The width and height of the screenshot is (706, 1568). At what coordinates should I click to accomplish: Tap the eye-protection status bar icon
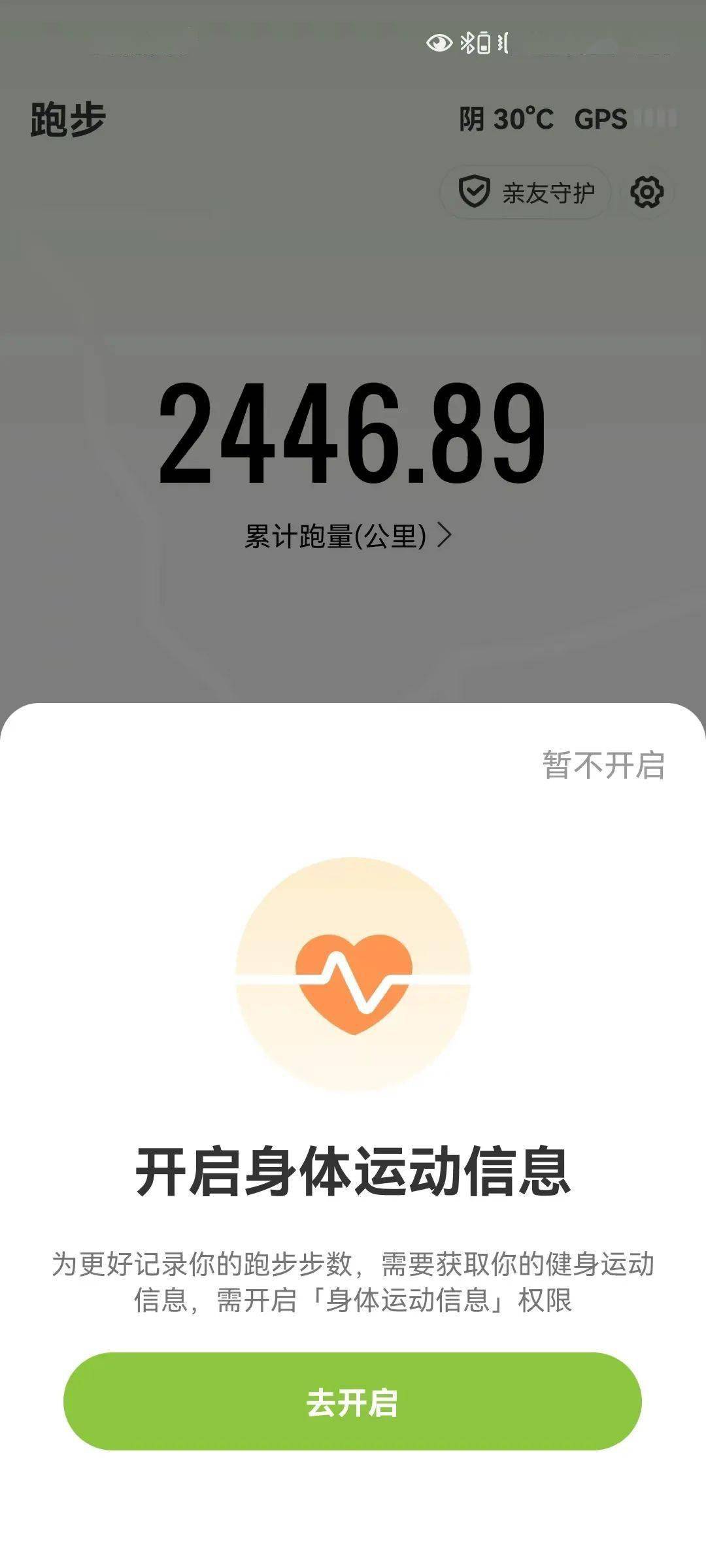pyautogui.click(x=438, y=43)
